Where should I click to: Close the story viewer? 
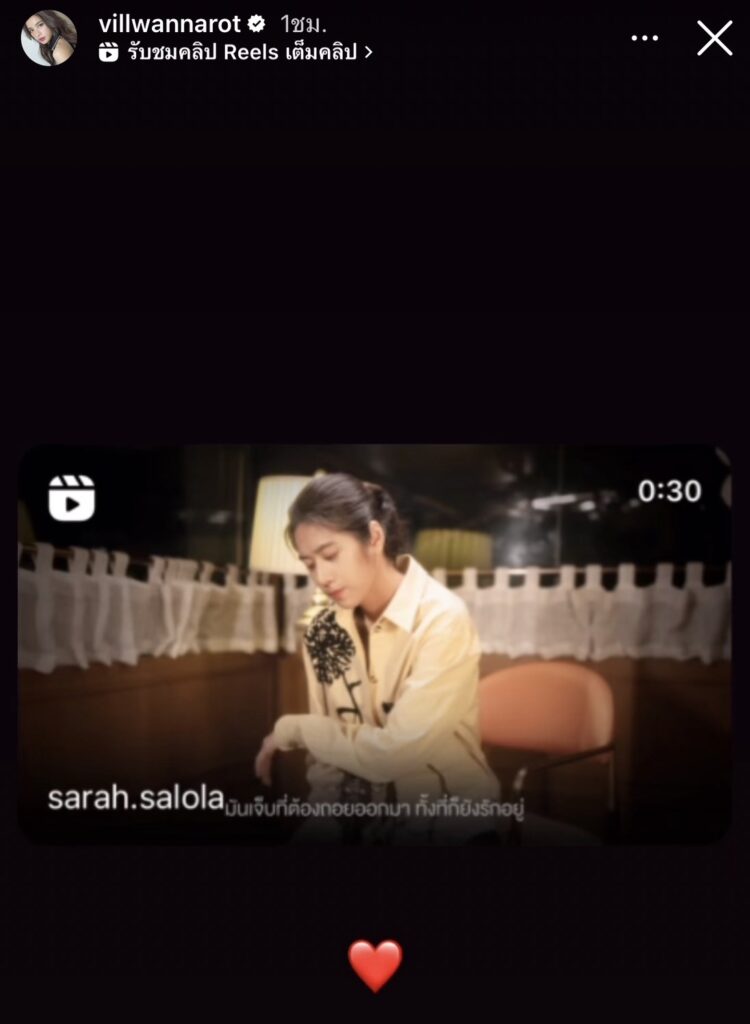[714, 38]
